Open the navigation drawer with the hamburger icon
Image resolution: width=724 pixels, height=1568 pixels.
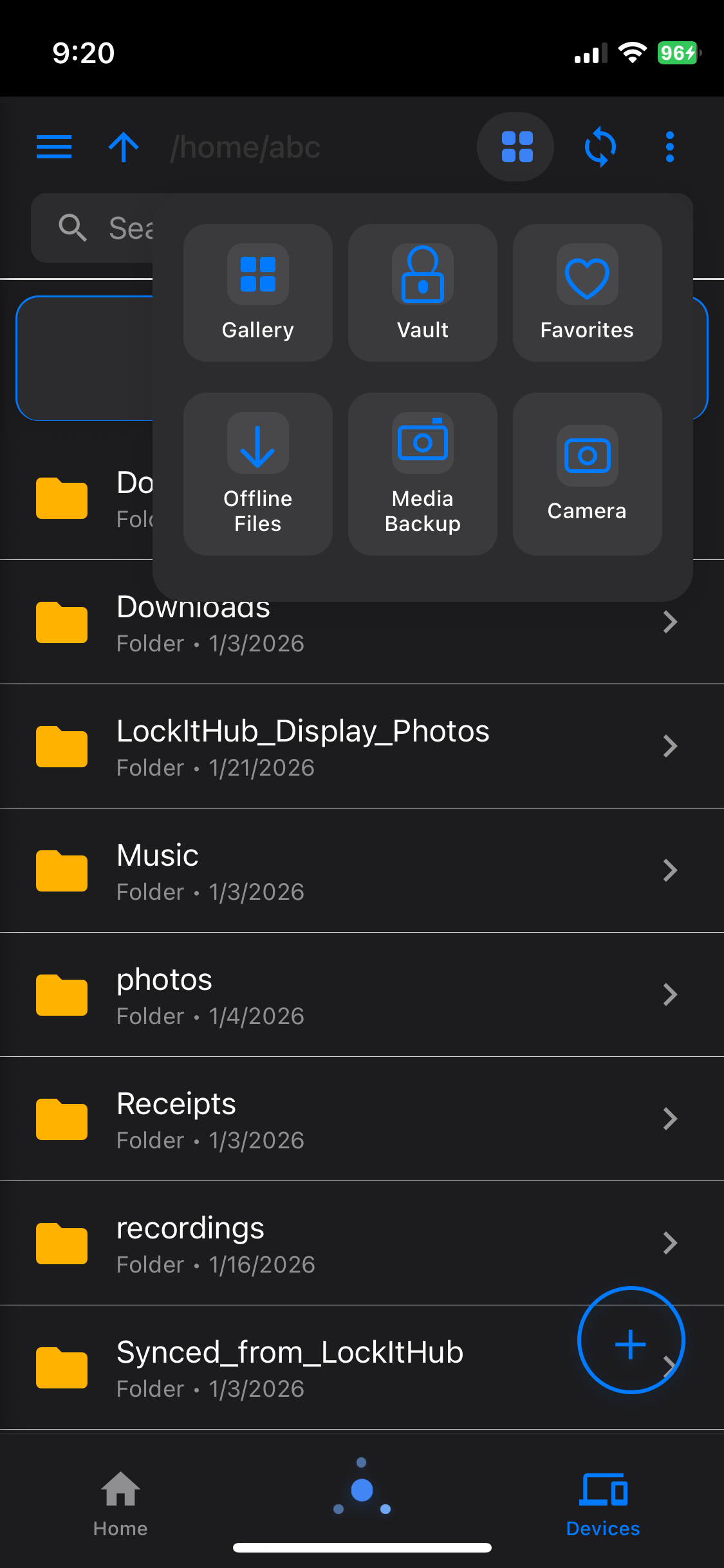coord(54,147)
